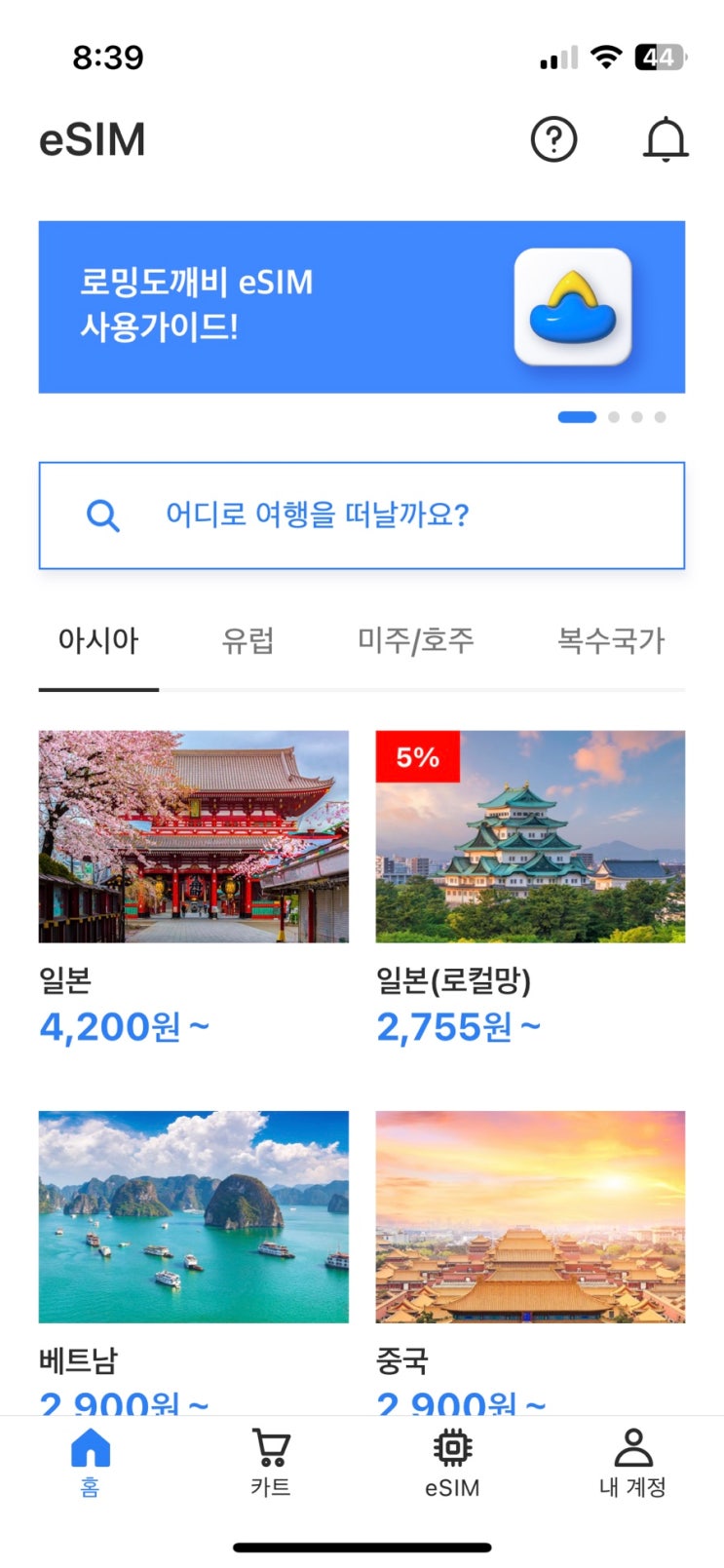Open the help question mark icon

(x=553, y=140)
